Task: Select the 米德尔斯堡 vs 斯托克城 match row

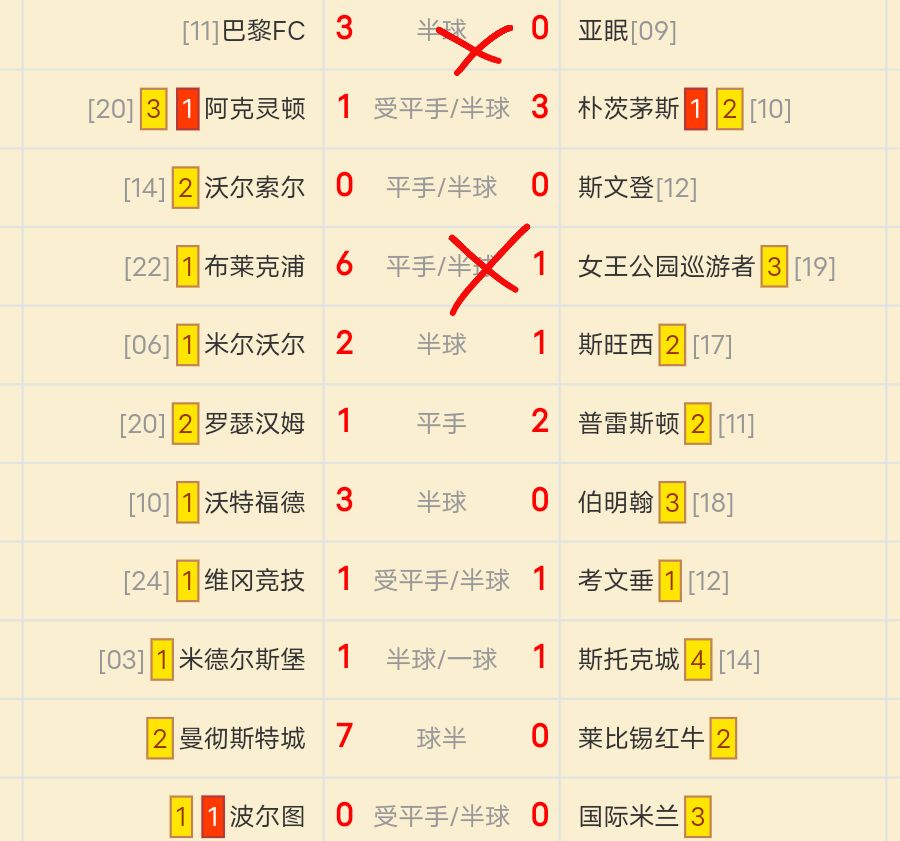Action: coord(441,659)
